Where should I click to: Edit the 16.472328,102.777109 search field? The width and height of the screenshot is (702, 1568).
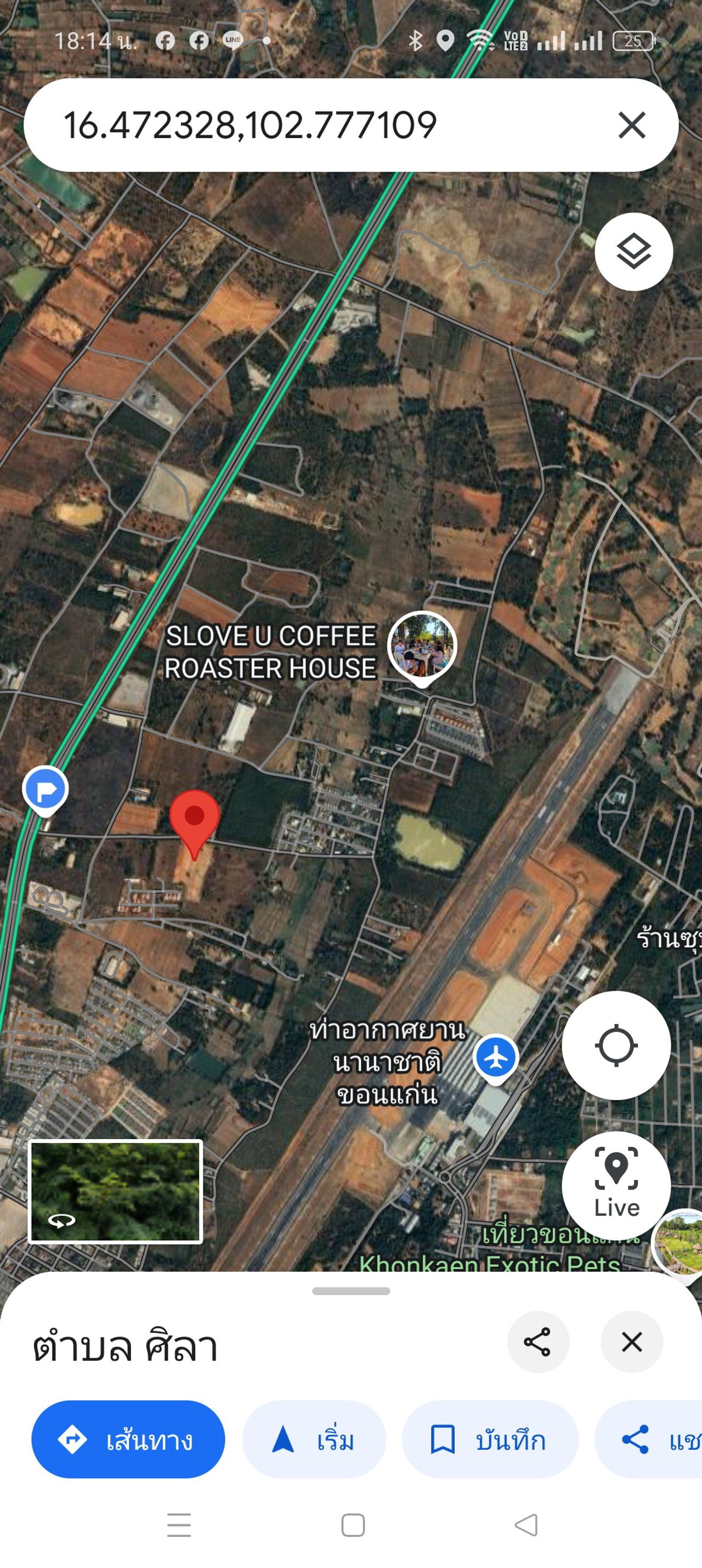pos(304,126)
